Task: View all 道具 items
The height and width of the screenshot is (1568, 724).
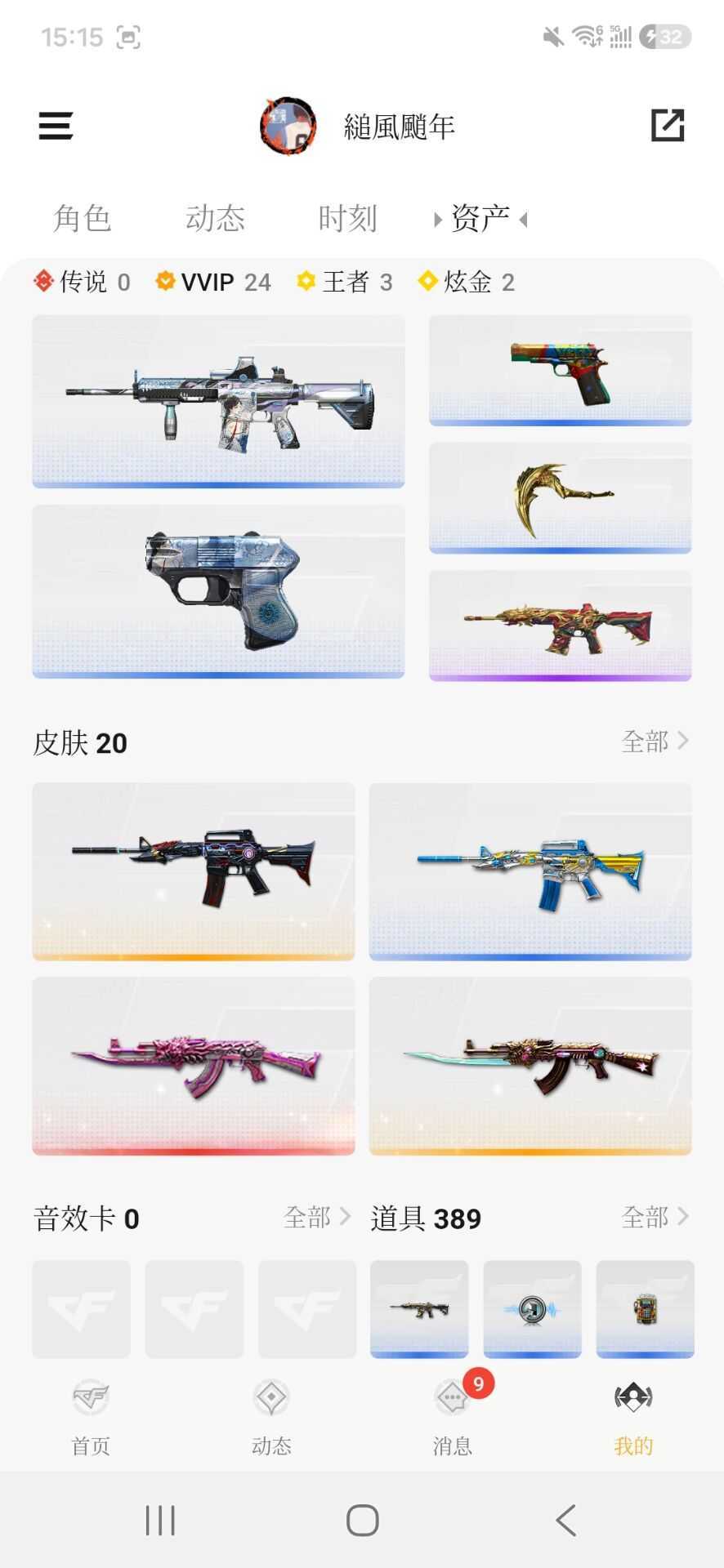Action: pos(655,1218)
